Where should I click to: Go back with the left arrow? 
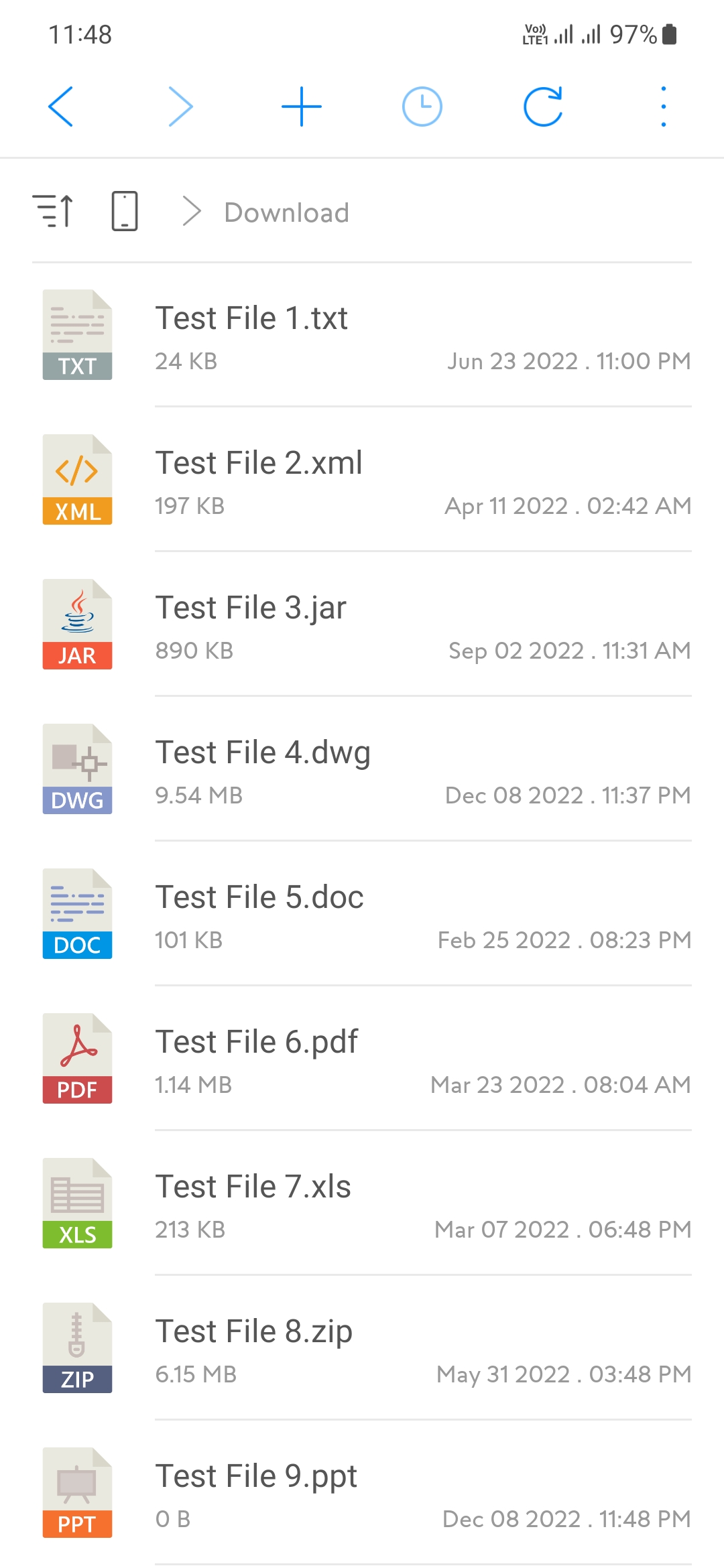60,107
